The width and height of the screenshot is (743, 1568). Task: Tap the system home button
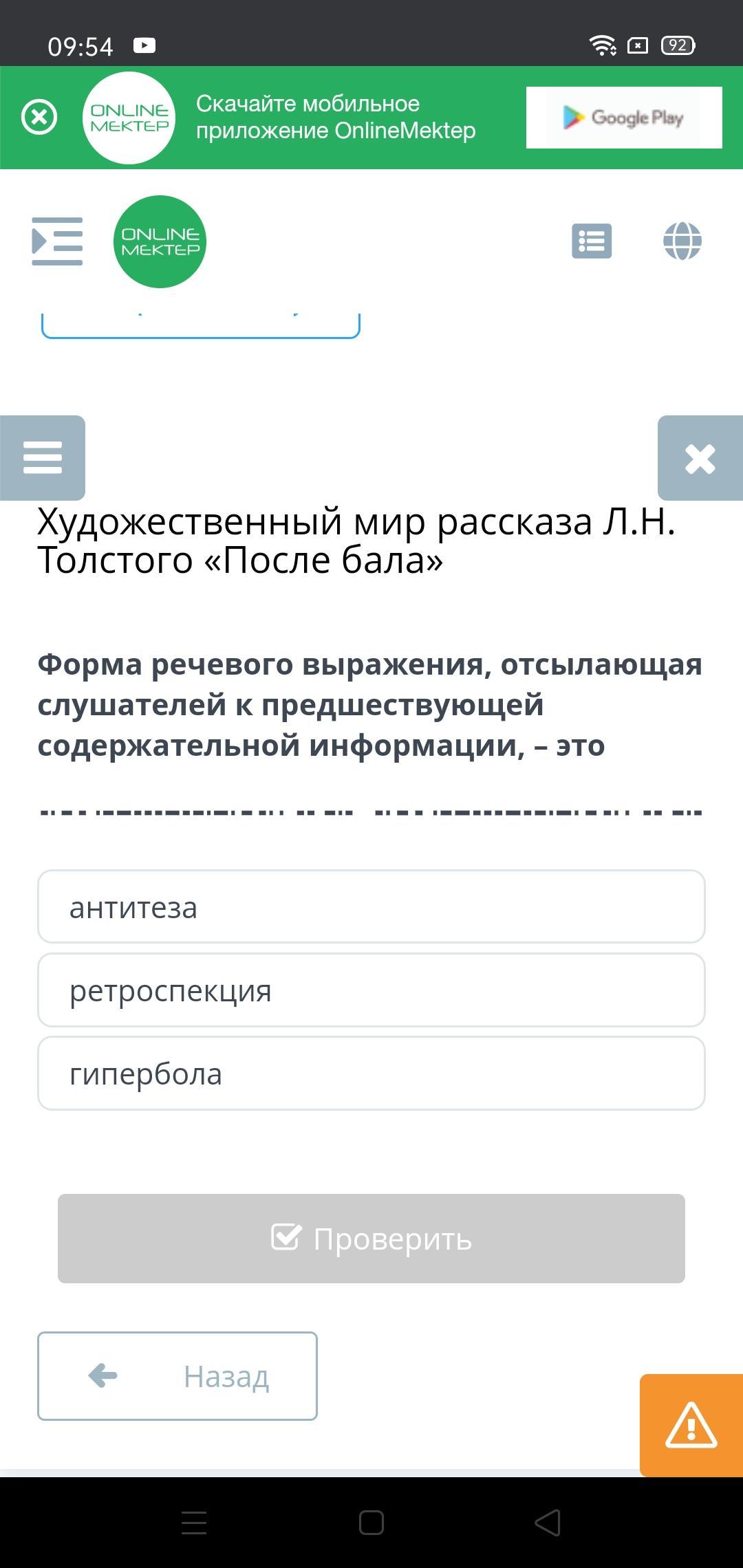371,1523
